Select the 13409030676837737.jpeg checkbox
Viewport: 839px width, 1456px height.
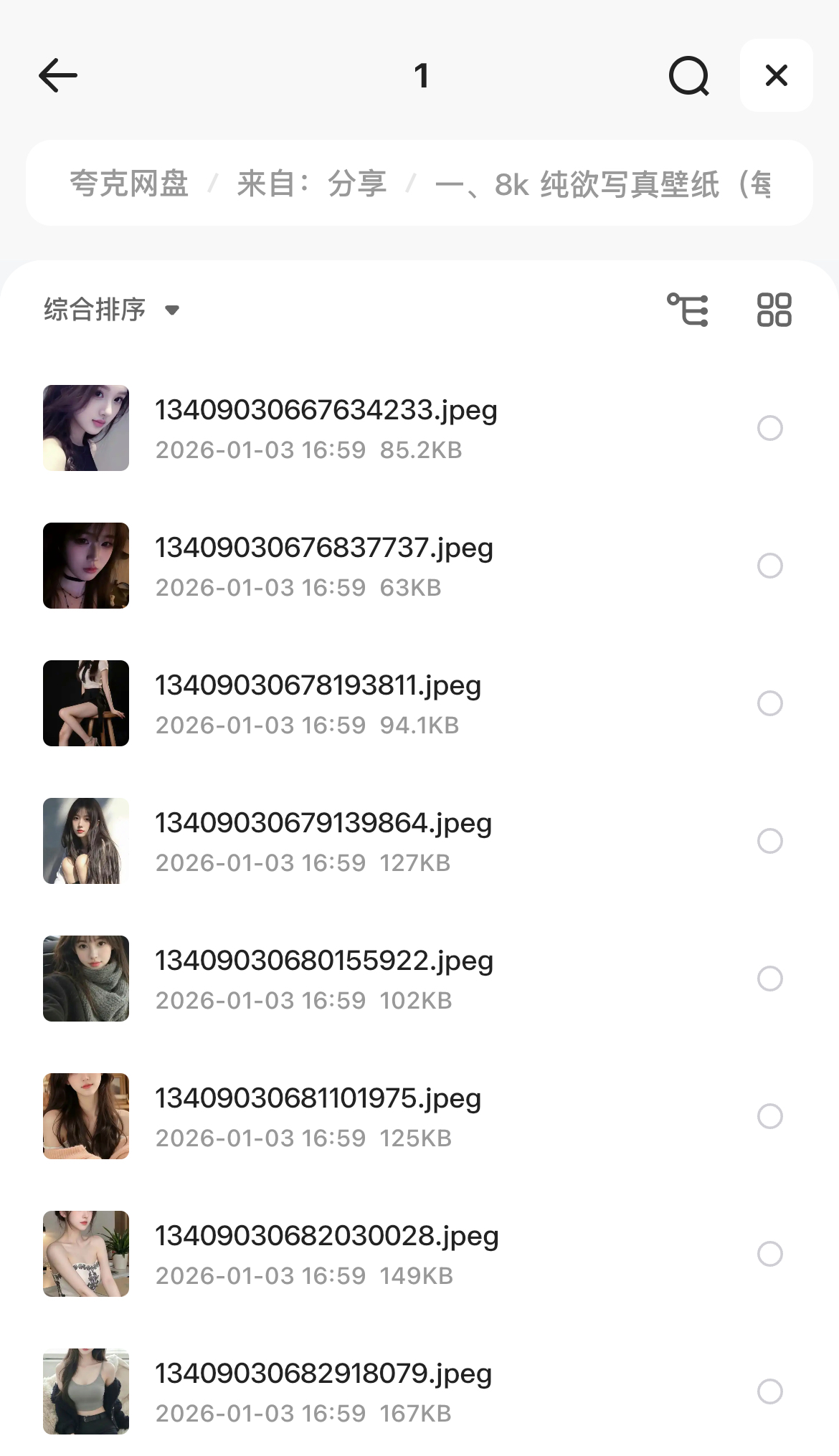pos(769,566)
